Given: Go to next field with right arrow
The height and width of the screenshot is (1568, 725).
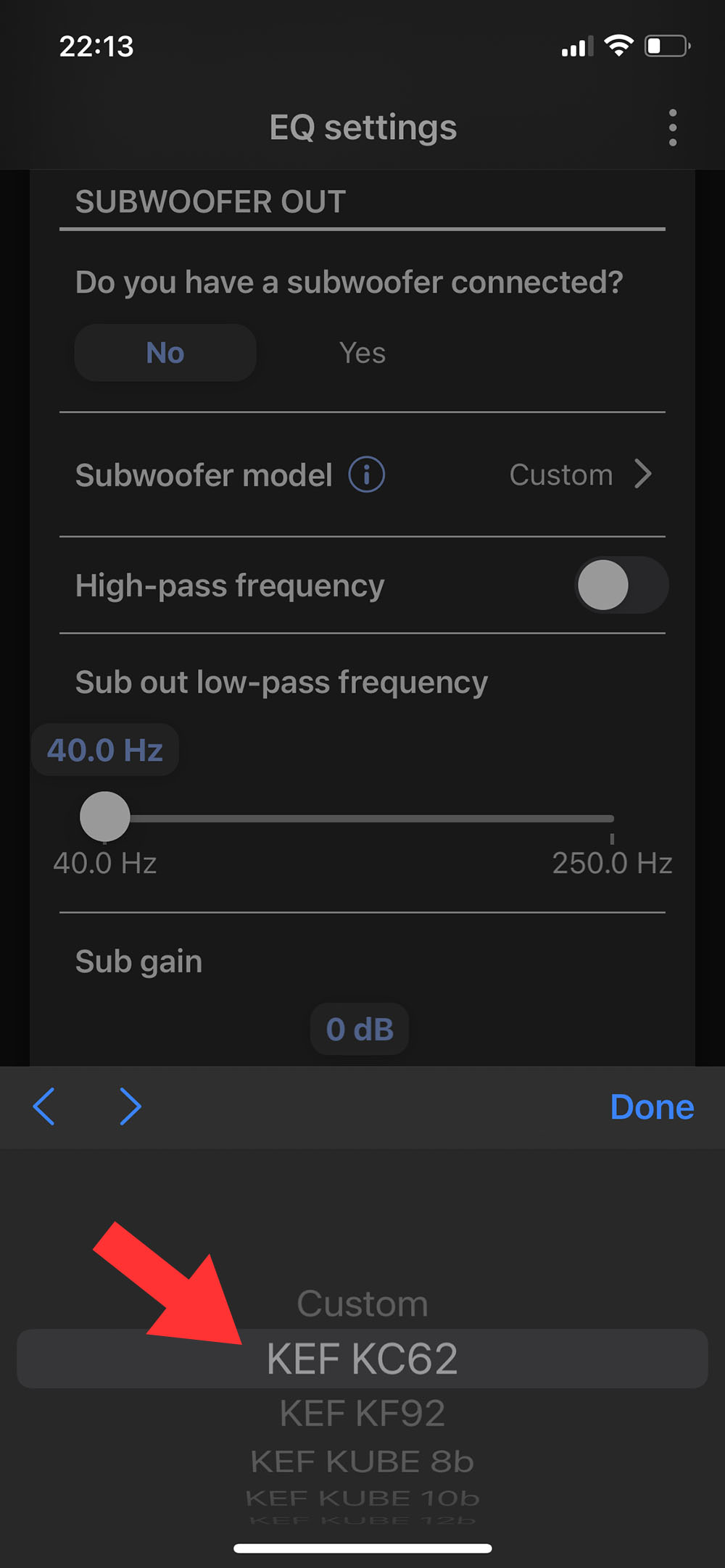Looking at the screenshot, I should [130, 1106].
